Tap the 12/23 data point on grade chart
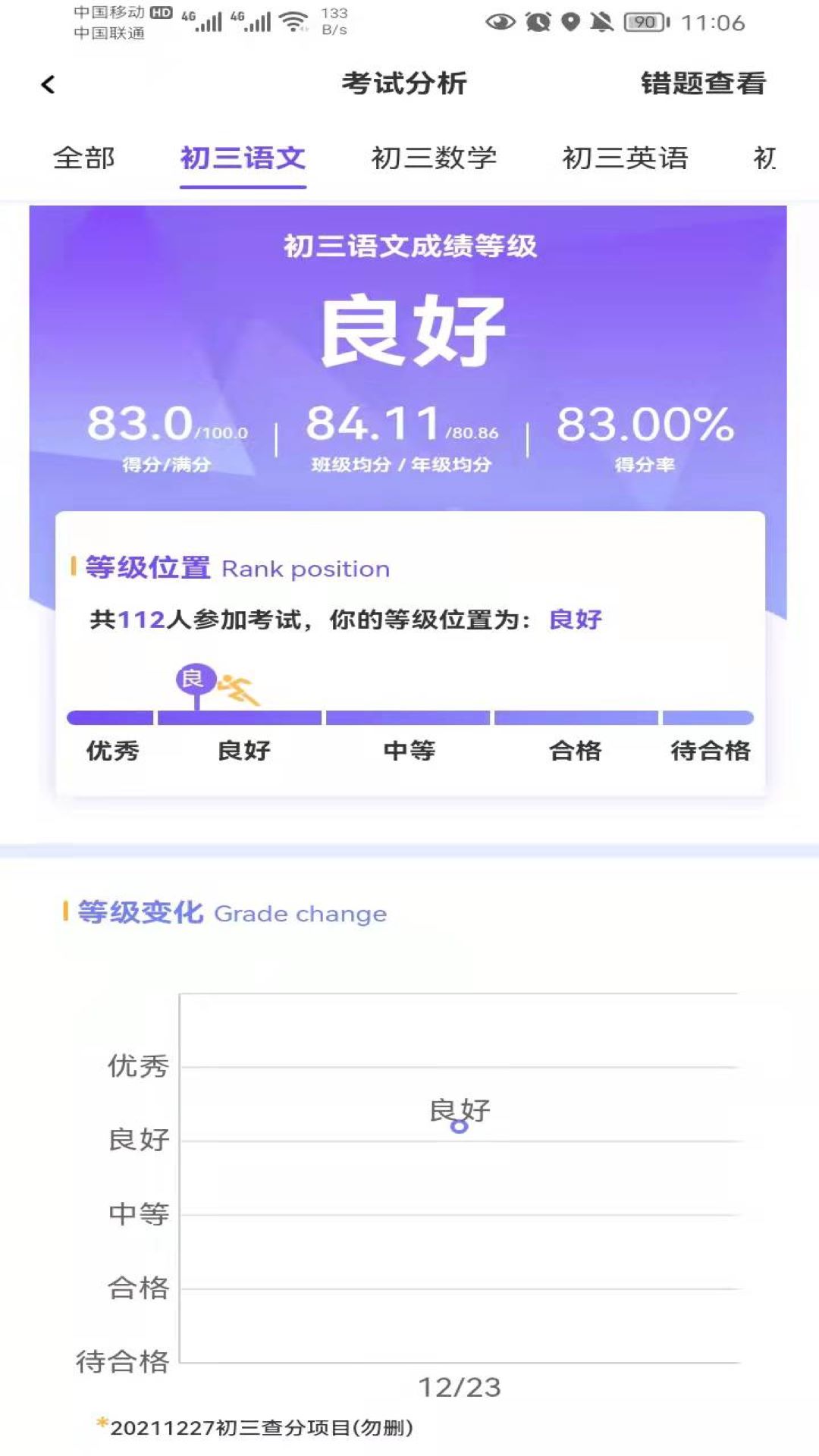Screen dimensions: 819x1456 click(459, 1126)
